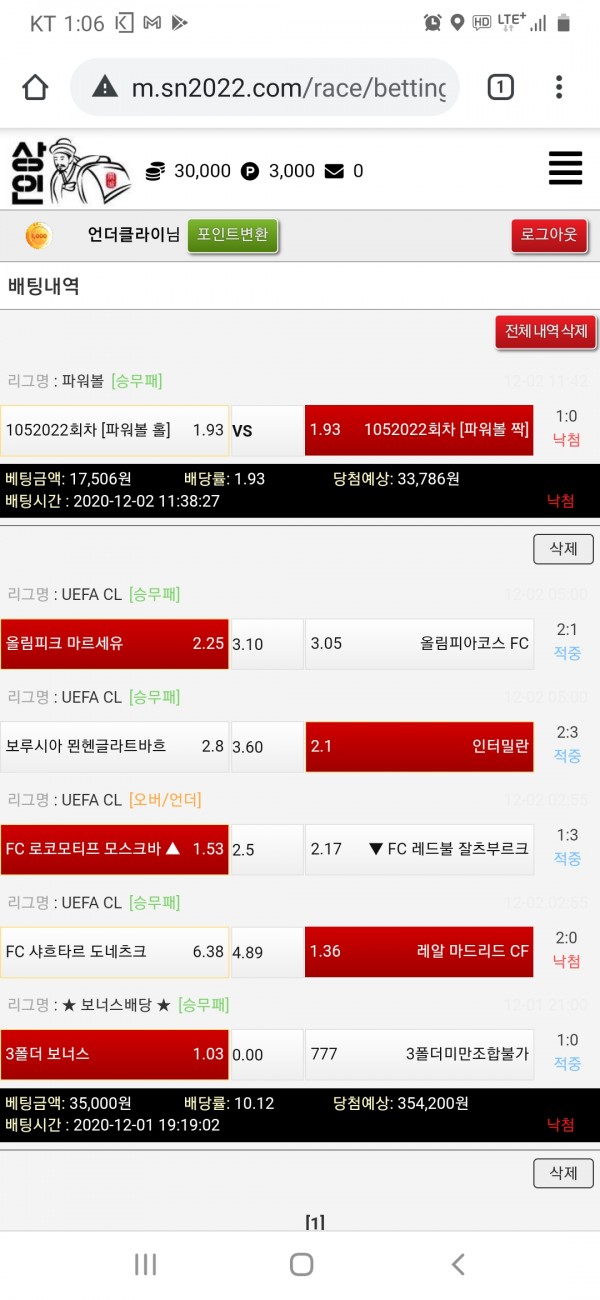
Task: Delete all history with 전체내역삭제
Action: click(546, 331)
